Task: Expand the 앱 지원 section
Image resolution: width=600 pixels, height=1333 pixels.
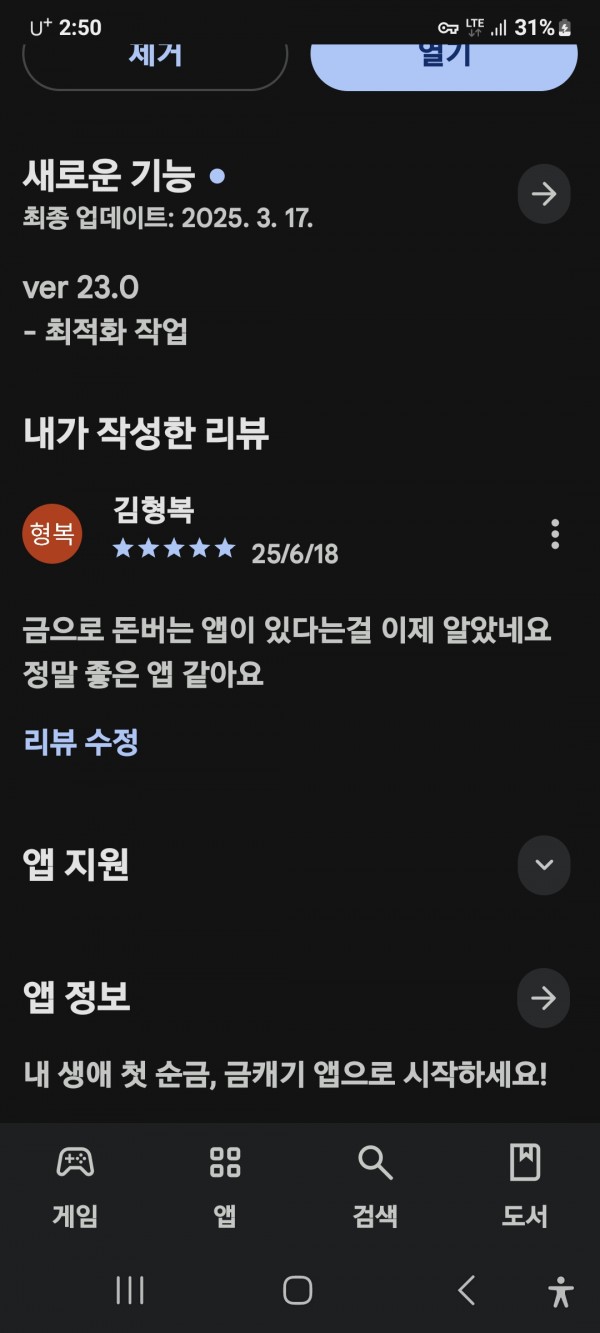Action: click(544, 865)
